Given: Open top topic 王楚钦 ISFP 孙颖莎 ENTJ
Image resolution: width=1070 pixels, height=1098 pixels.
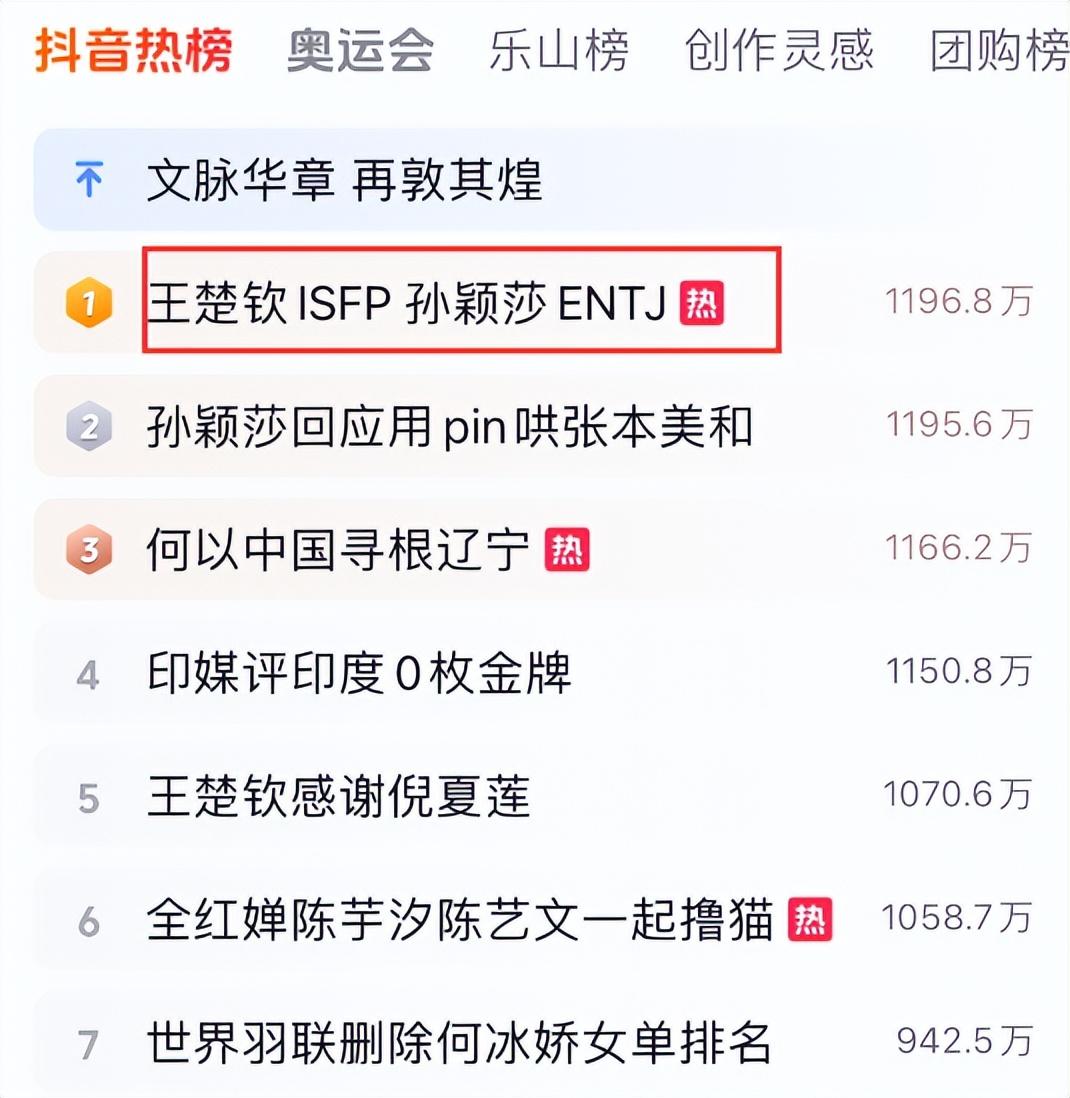Looking at the screenshot, I should pyautogui.click(x=407, y=303).
